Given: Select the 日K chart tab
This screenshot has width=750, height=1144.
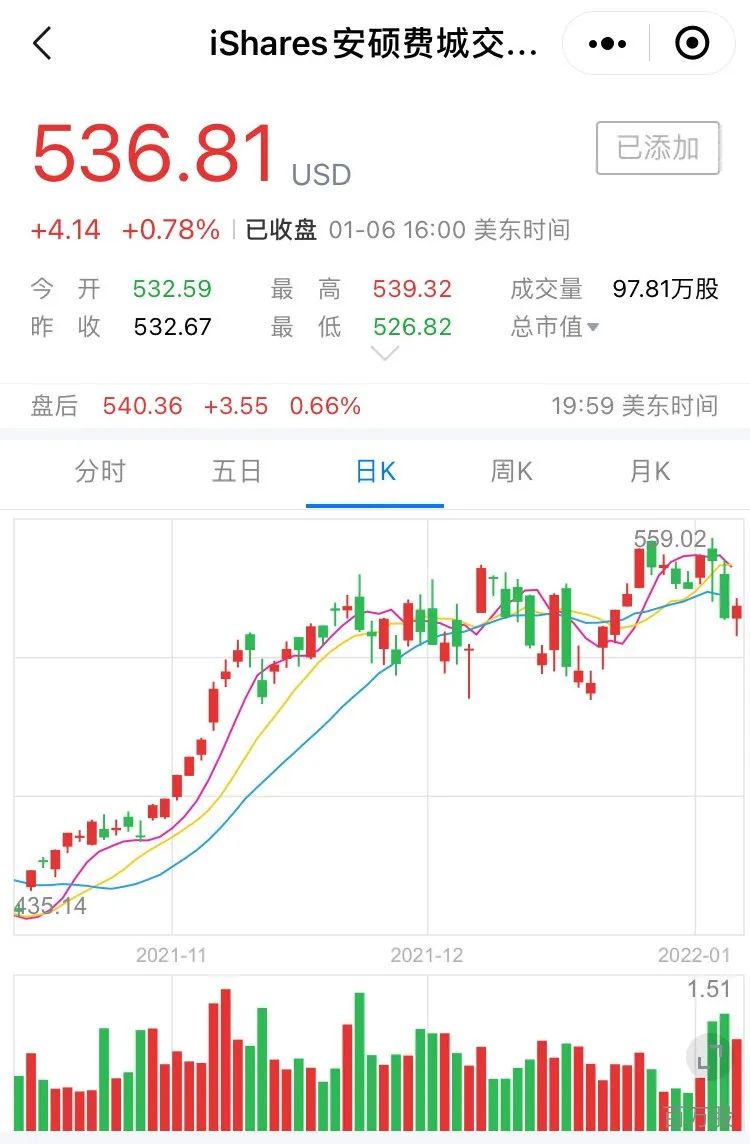Looking at the screenshot, I should (x=375, y=471).
